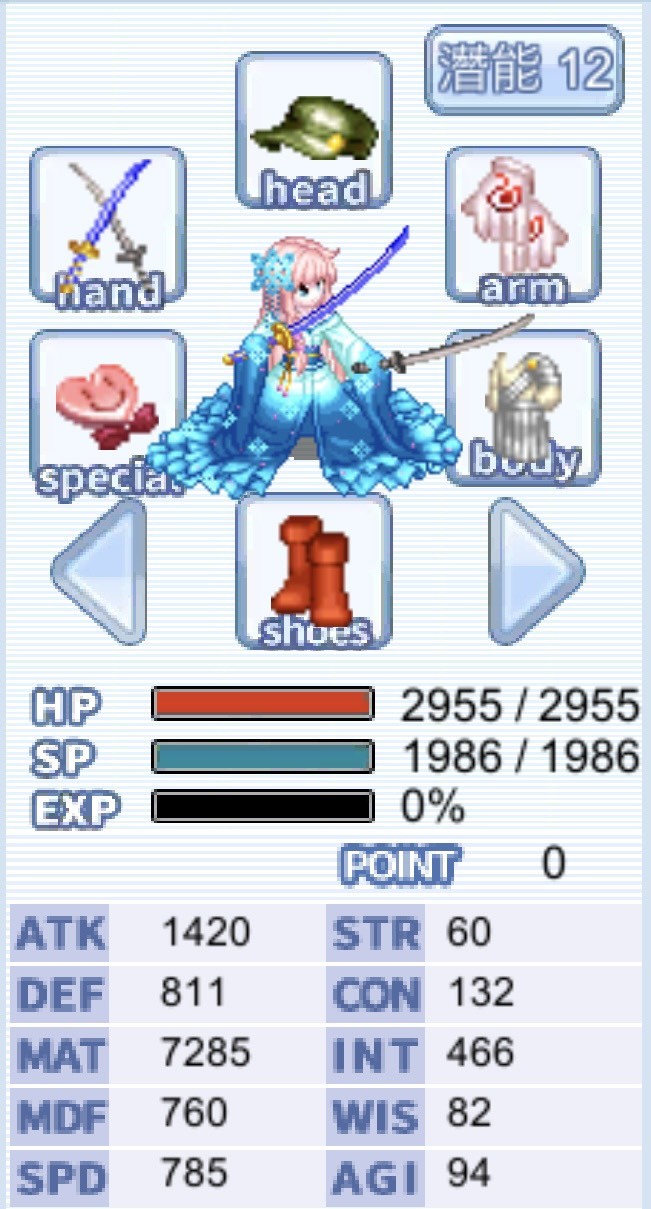Viewport: 651px width, 1209px height.
Task: Open the hand weapon slot
Action: pos(108,226)
